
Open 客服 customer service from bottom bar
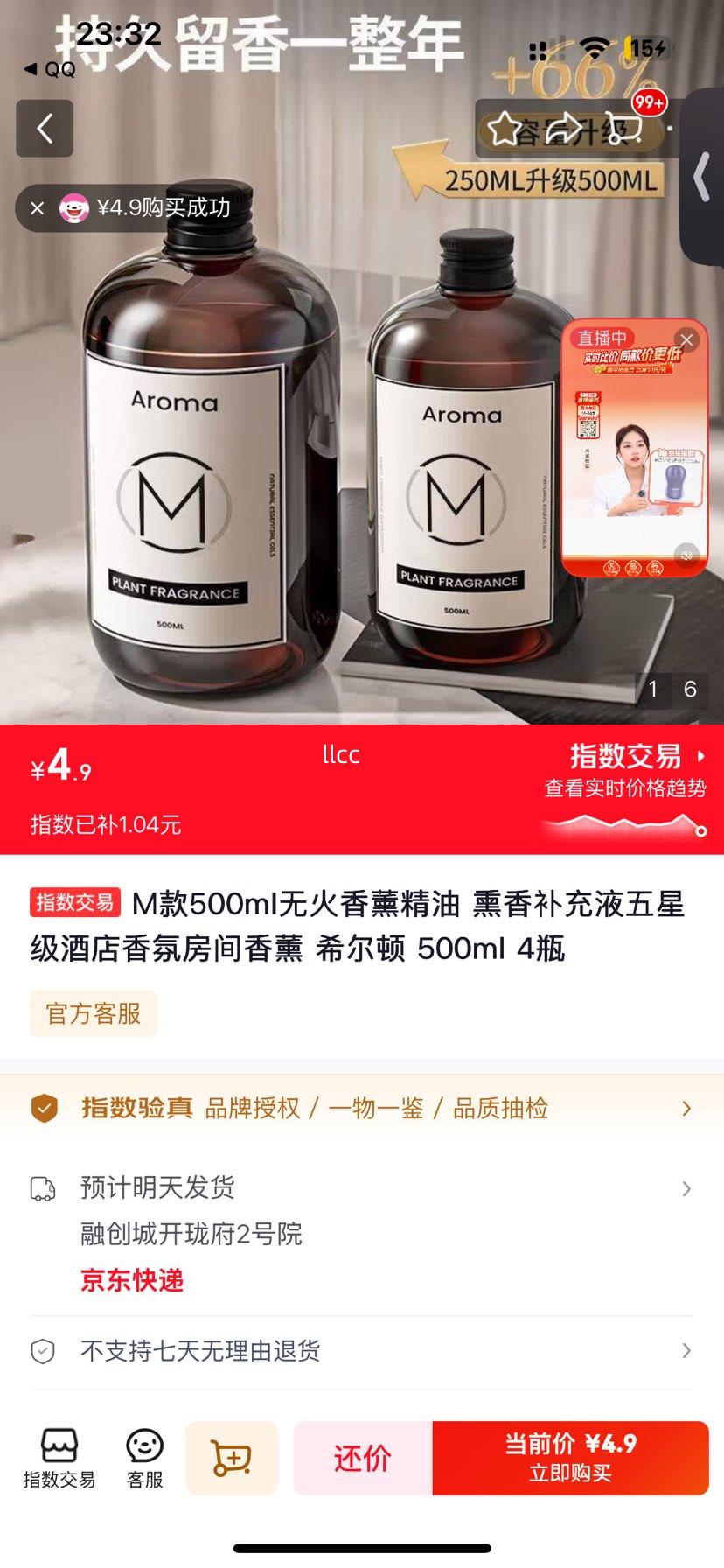[145, 1457]
